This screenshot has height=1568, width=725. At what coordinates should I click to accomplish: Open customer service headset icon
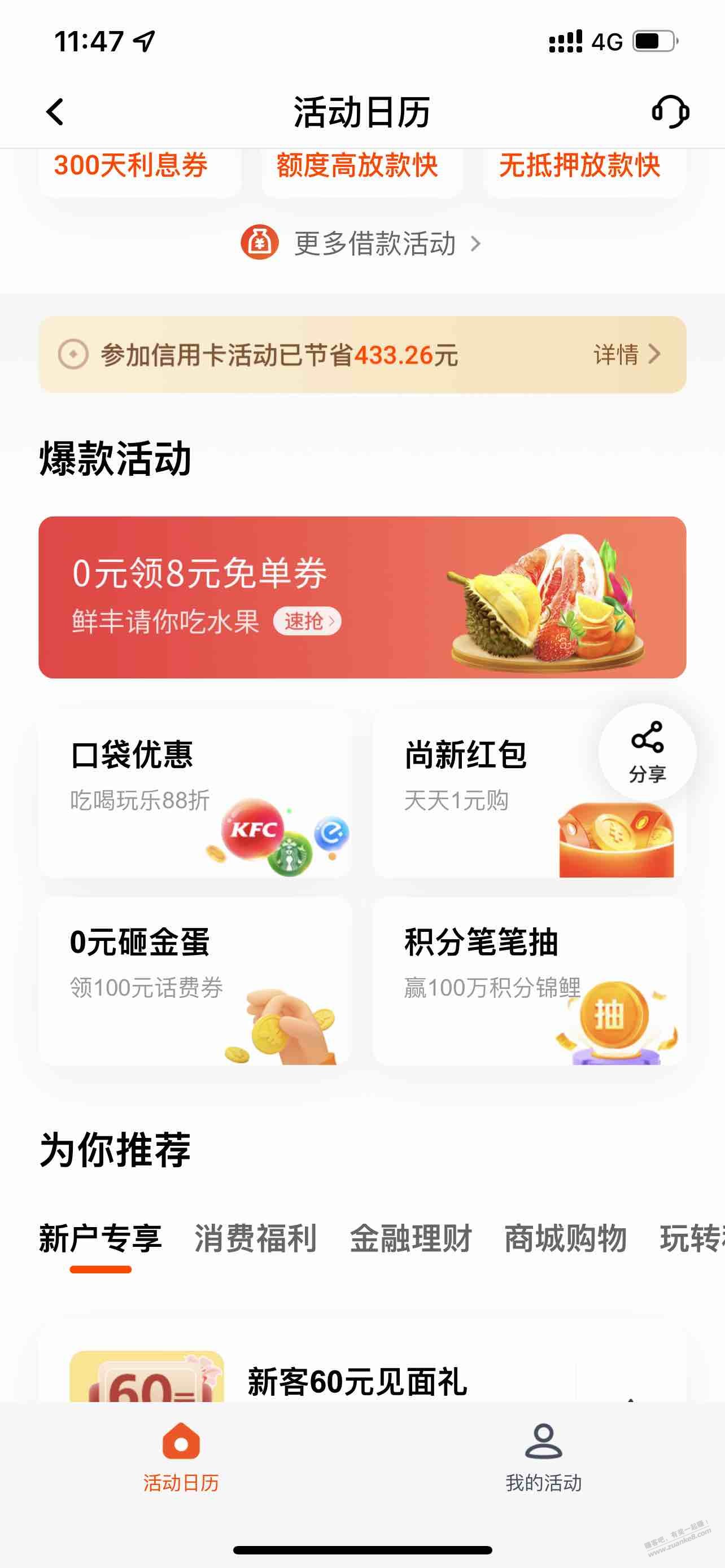[670, 112]
